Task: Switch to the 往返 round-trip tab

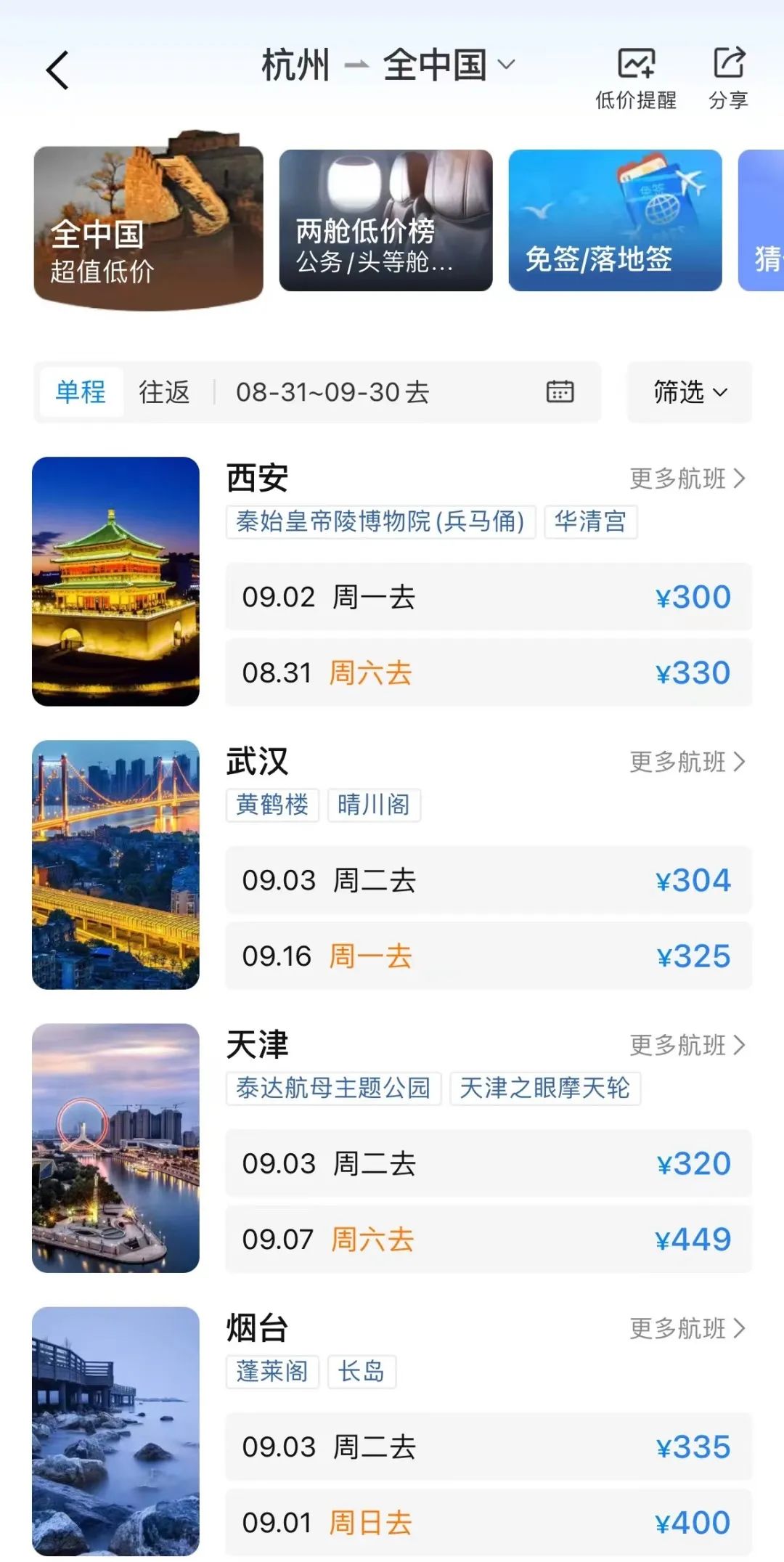Action: (x=164, y=392)
